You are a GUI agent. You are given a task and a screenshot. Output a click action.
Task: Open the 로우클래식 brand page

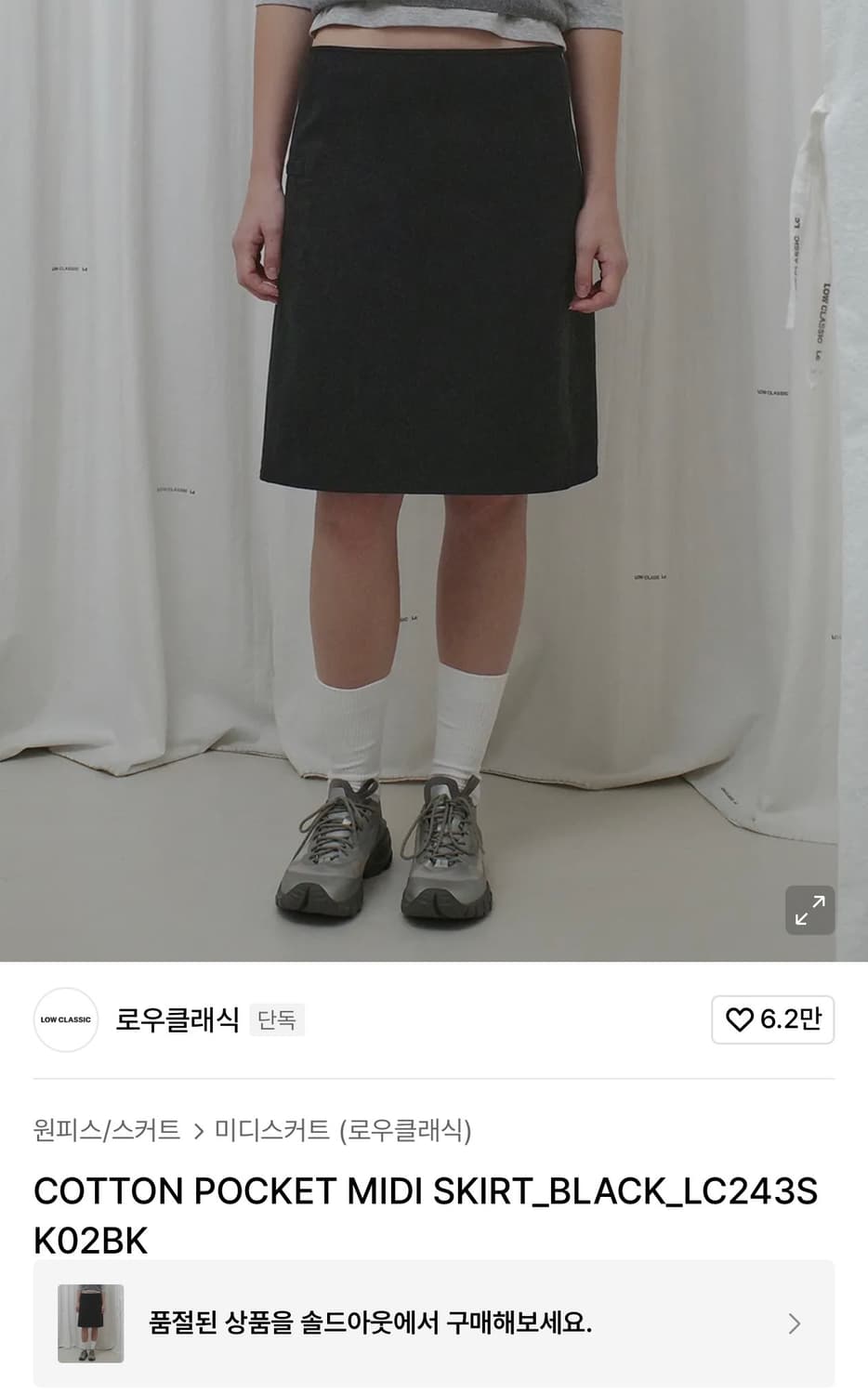178,1019
